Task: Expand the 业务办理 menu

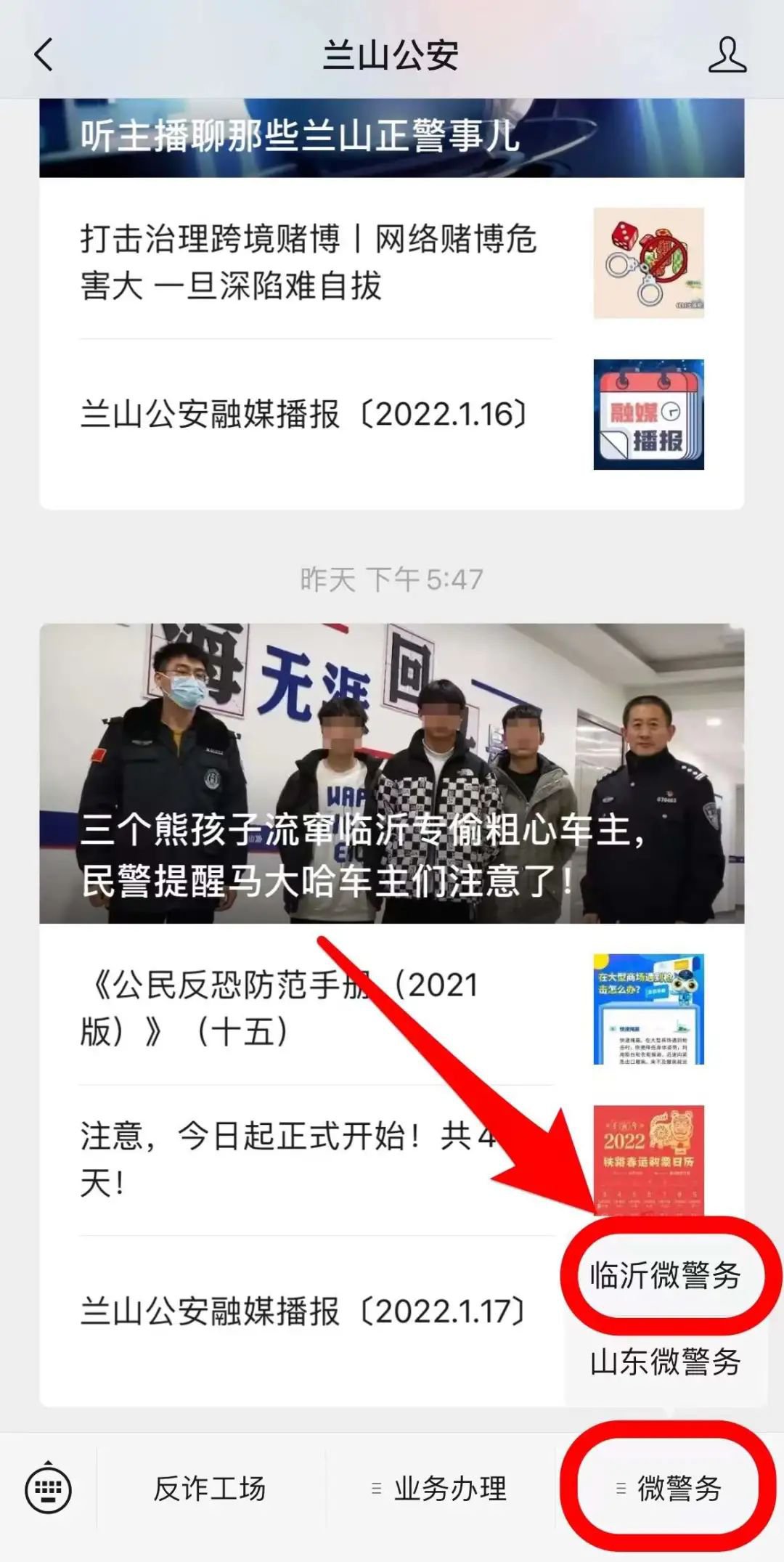Action: tap(440, 1489)
